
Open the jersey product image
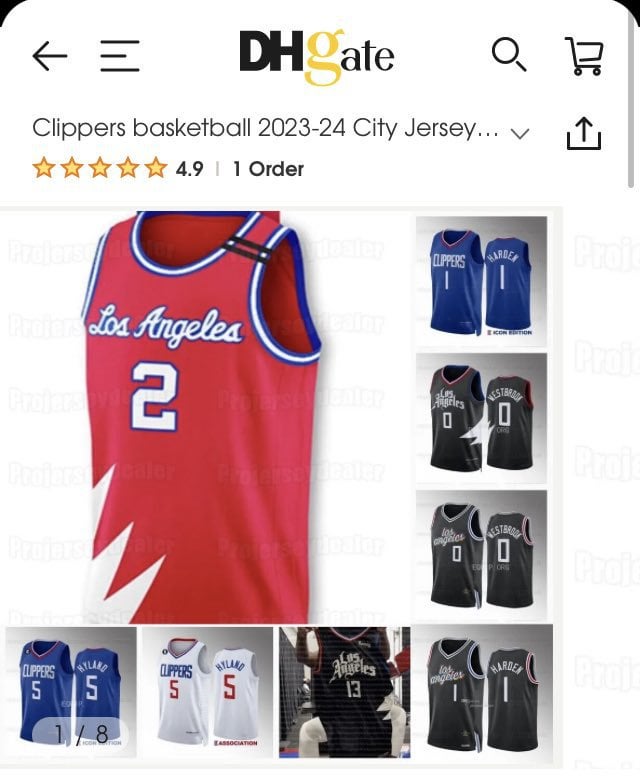coord(205,410)
